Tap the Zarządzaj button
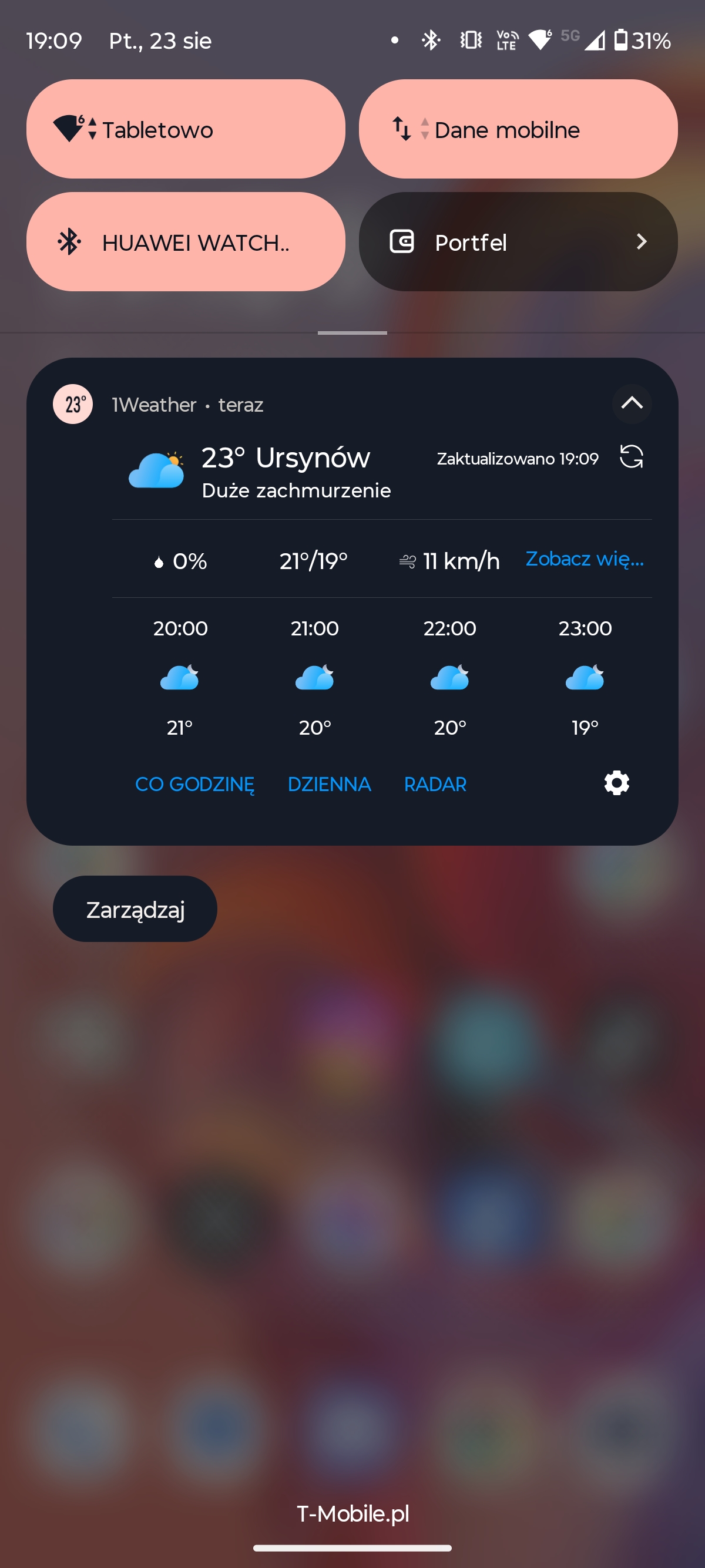The image size is (705, 1568). pyautogui.click(x=135, y=910)
